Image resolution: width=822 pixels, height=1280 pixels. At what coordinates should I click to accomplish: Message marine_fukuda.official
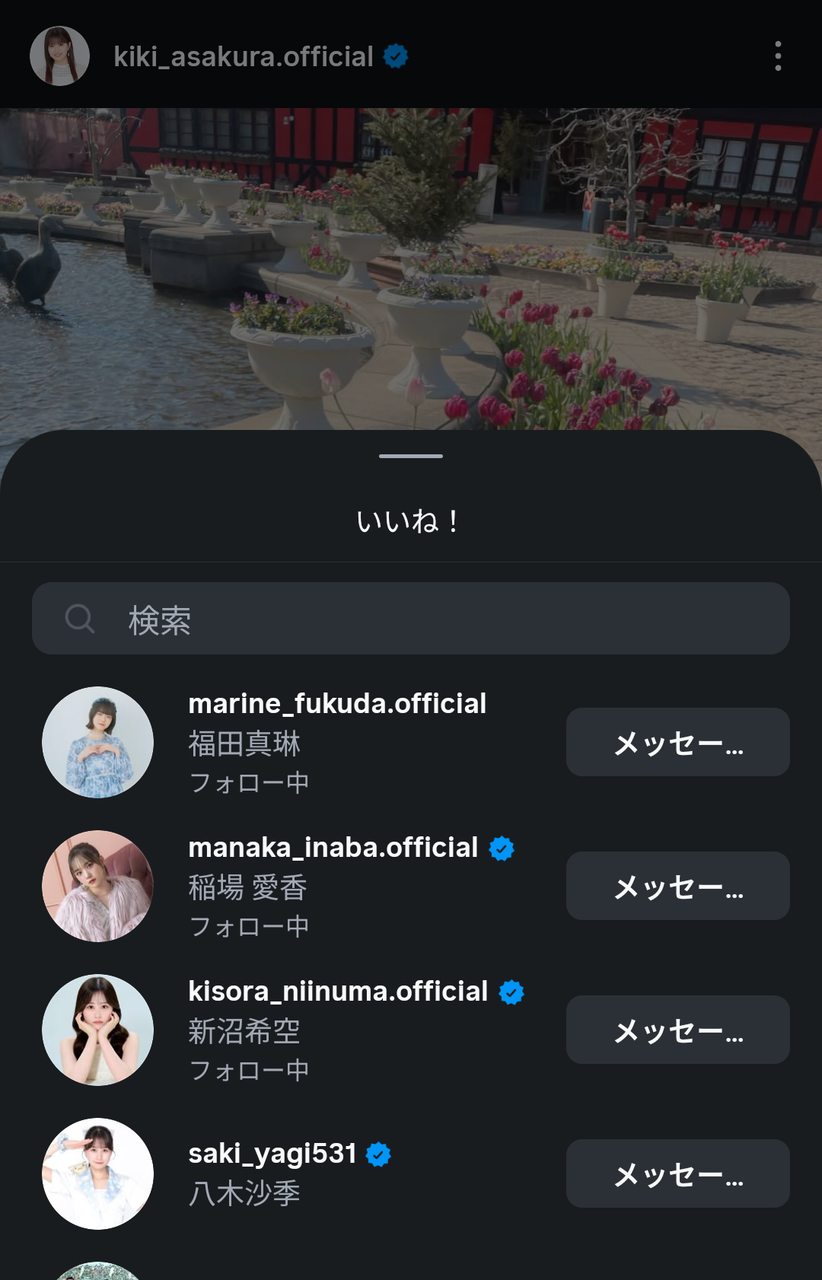677,743
